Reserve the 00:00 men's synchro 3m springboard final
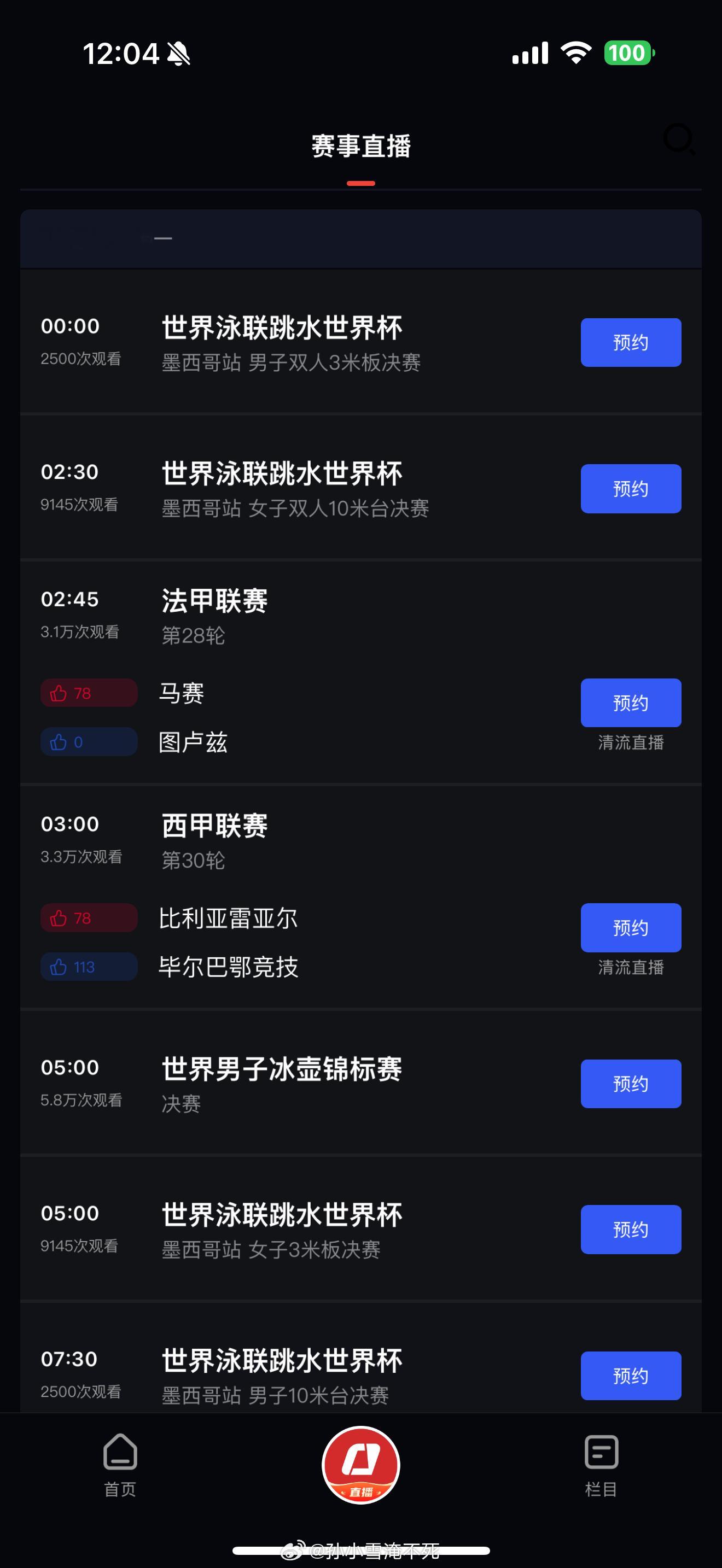This screenshot has height=1568, width=722. [x=631, y=342]
